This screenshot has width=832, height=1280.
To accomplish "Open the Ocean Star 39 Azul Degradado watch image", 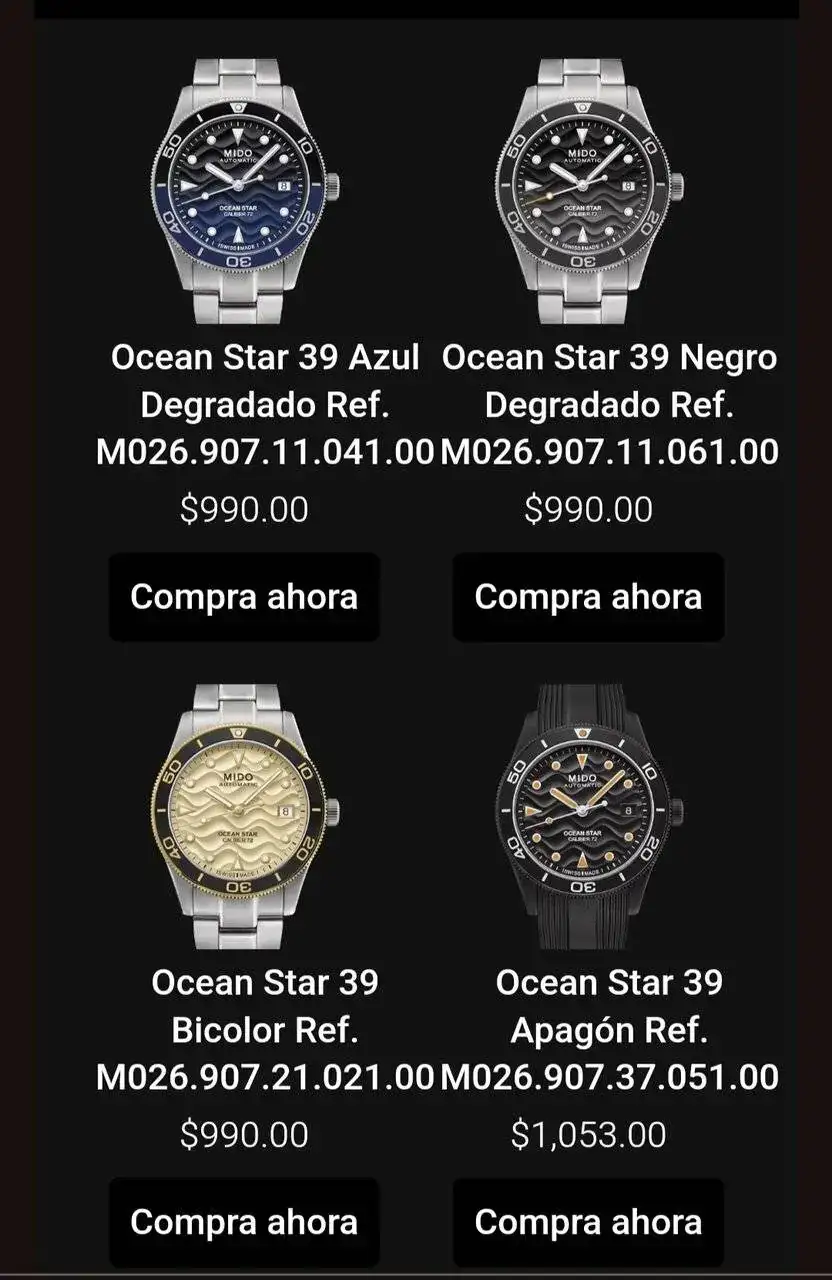I will [244, 190].
